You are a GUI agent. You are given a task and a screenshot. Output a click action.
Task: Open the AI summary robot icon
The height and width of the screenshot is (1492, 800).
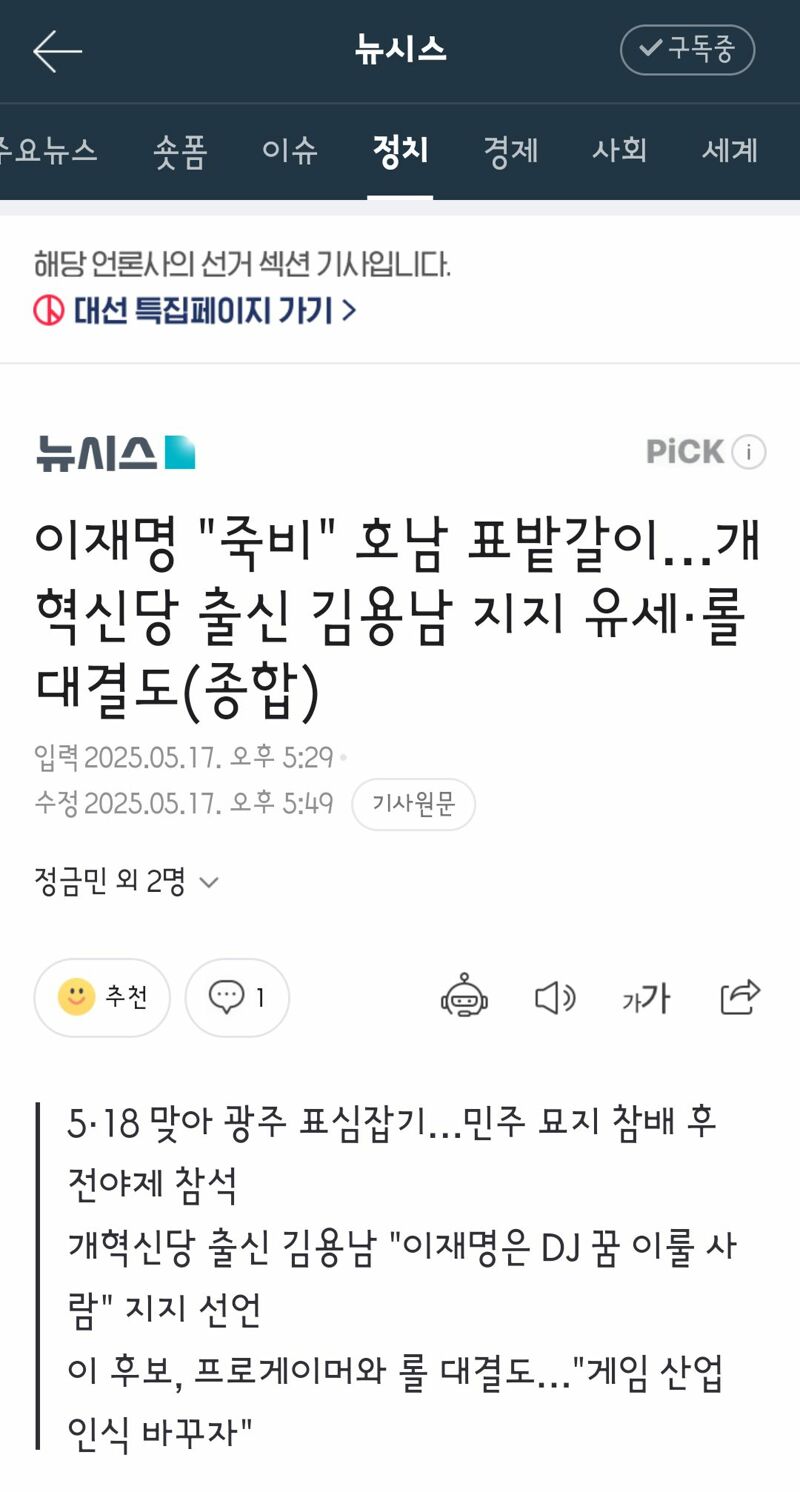(464, 997)
